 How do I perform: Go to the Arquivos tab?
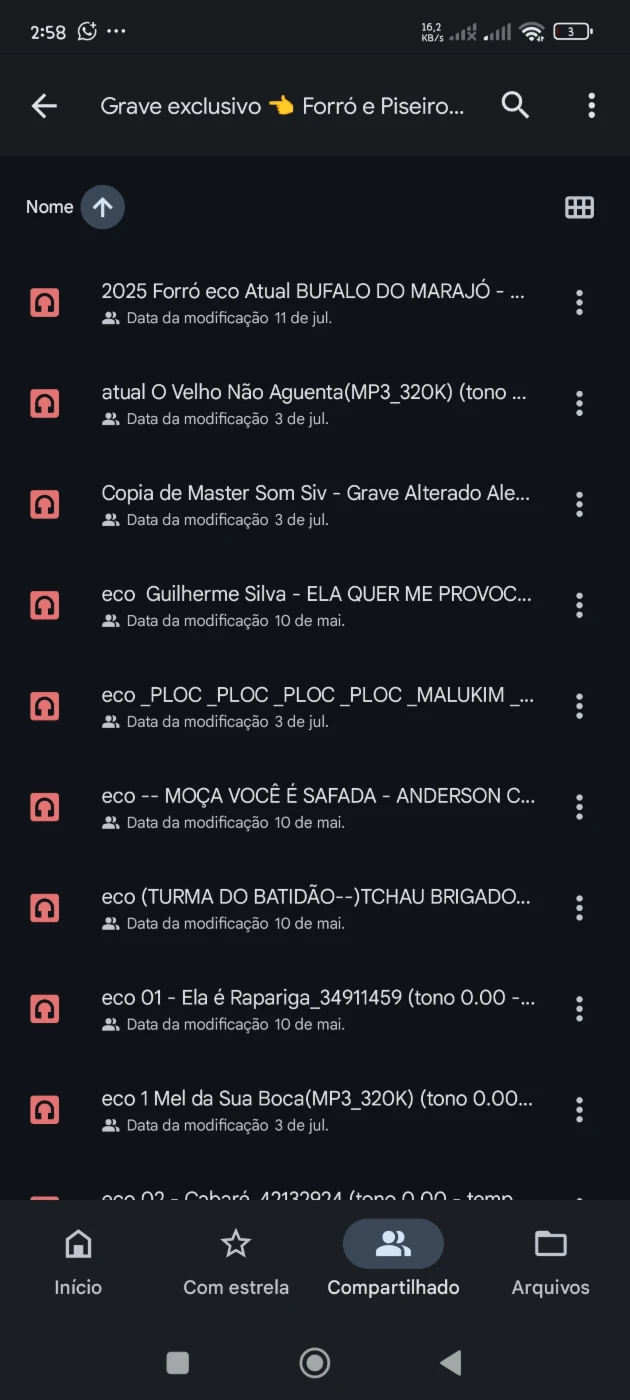(x=551, y=1260)
